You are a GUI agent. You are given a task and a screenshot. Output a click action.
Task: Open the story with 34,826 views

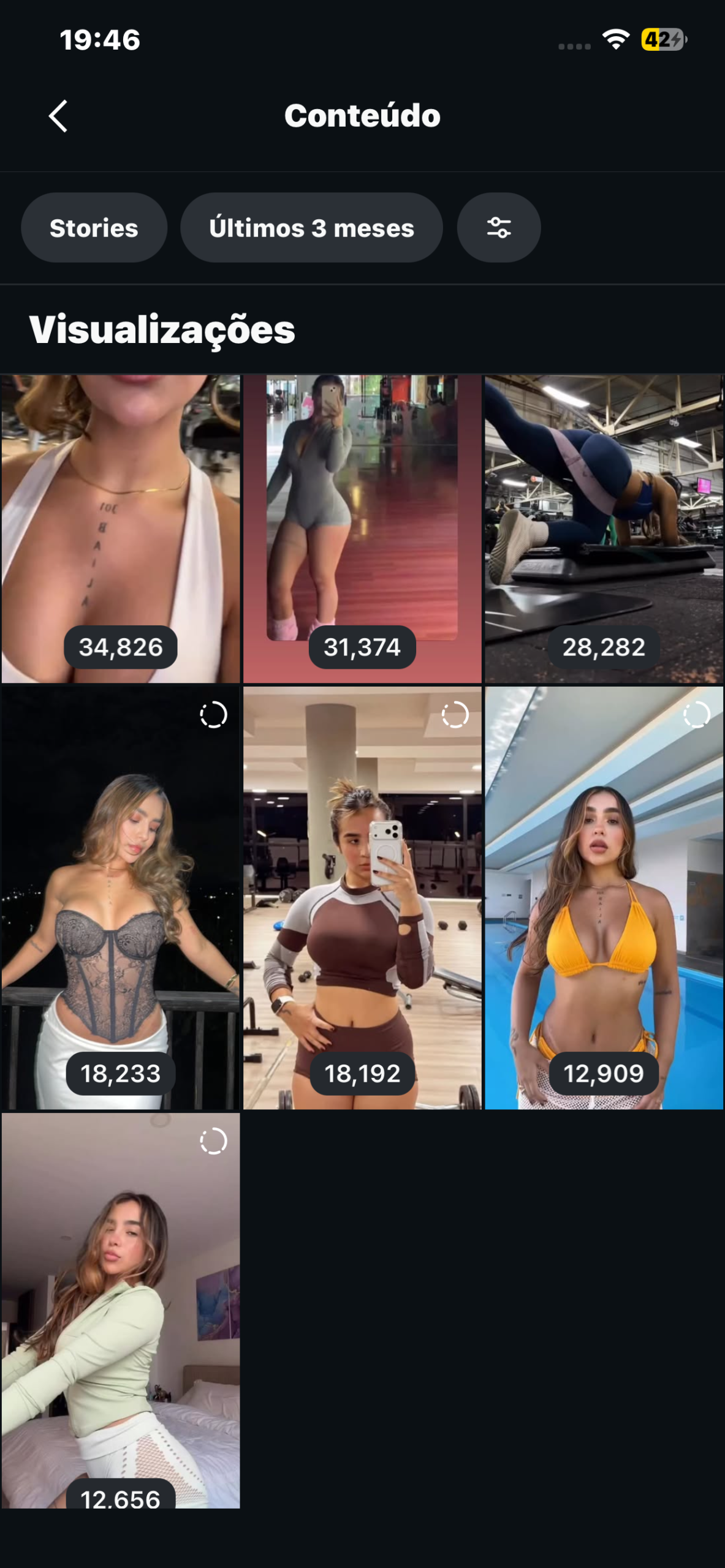click(x=121, y=528)
